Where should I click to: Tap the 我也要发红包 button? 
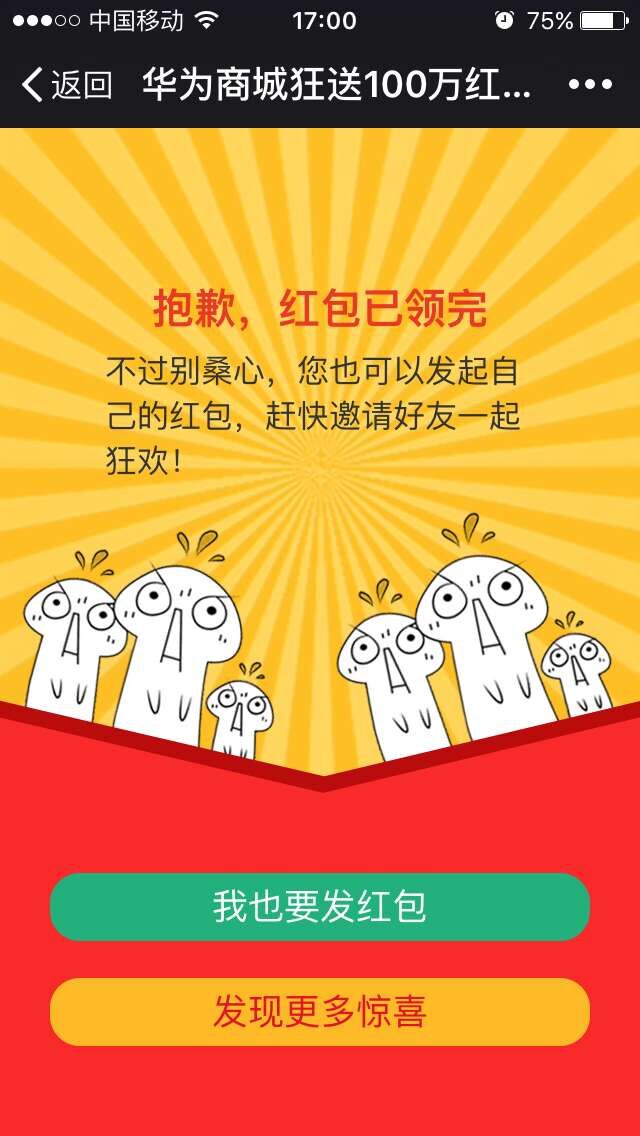320,907
